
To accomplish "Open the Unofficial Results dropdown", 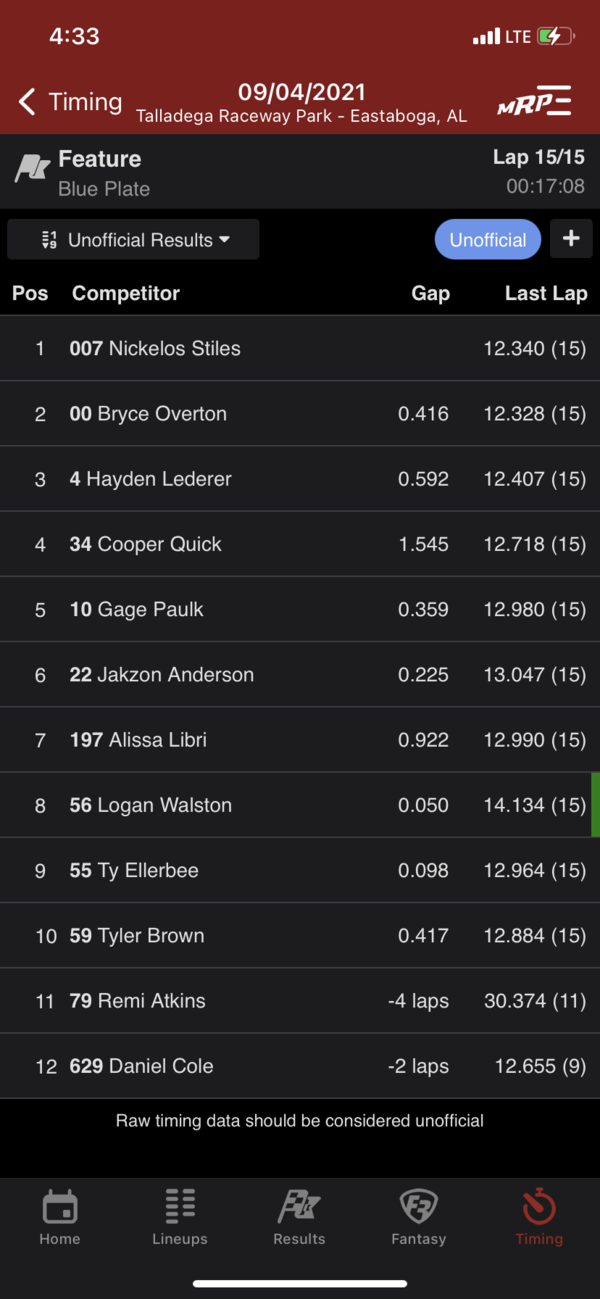I will [134, 240].
